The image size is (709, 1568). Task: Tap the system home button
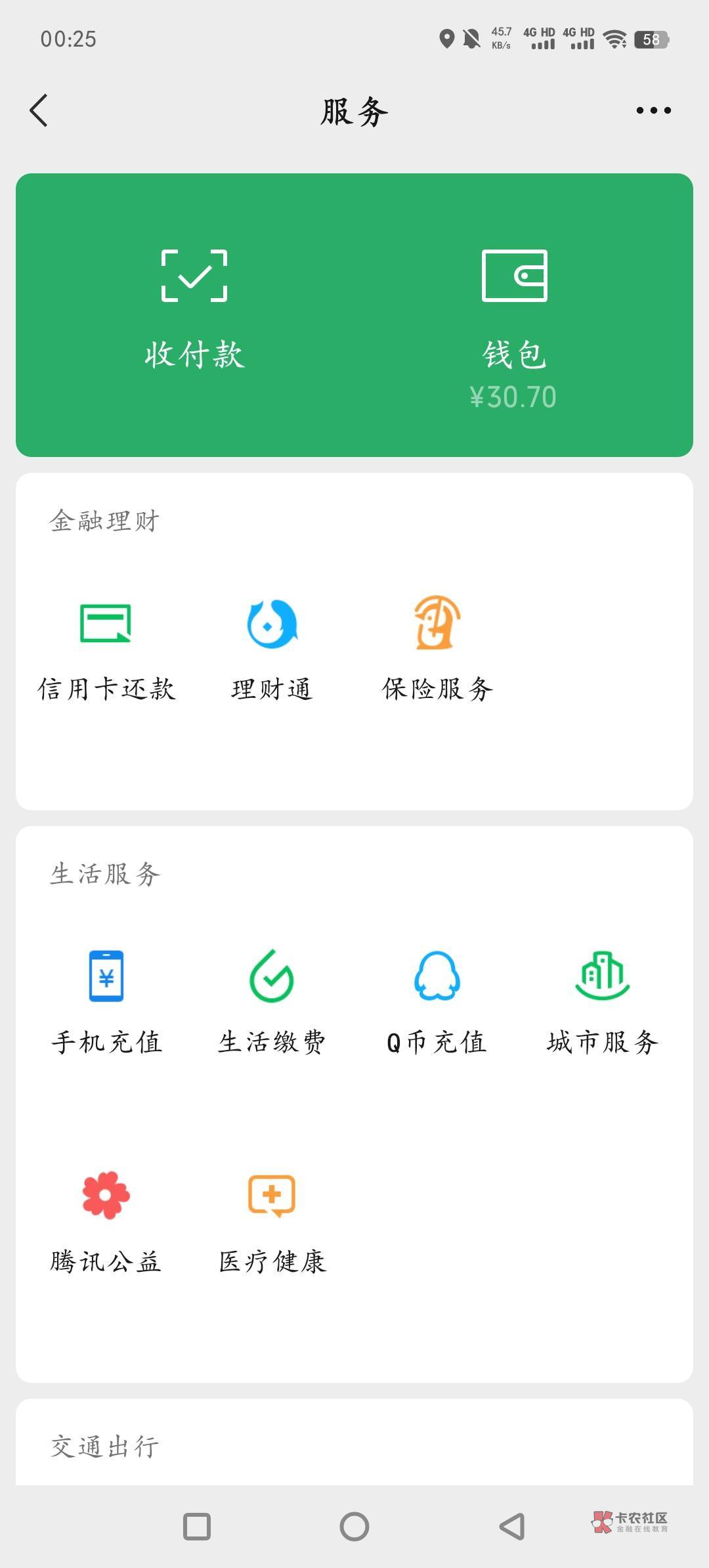pyautogui.click(x=354, y=1526)
